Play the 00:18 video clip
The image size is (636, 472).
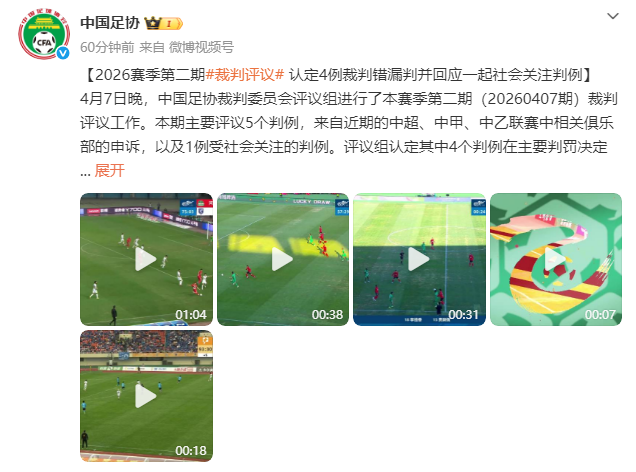click(x=146, y=396)
